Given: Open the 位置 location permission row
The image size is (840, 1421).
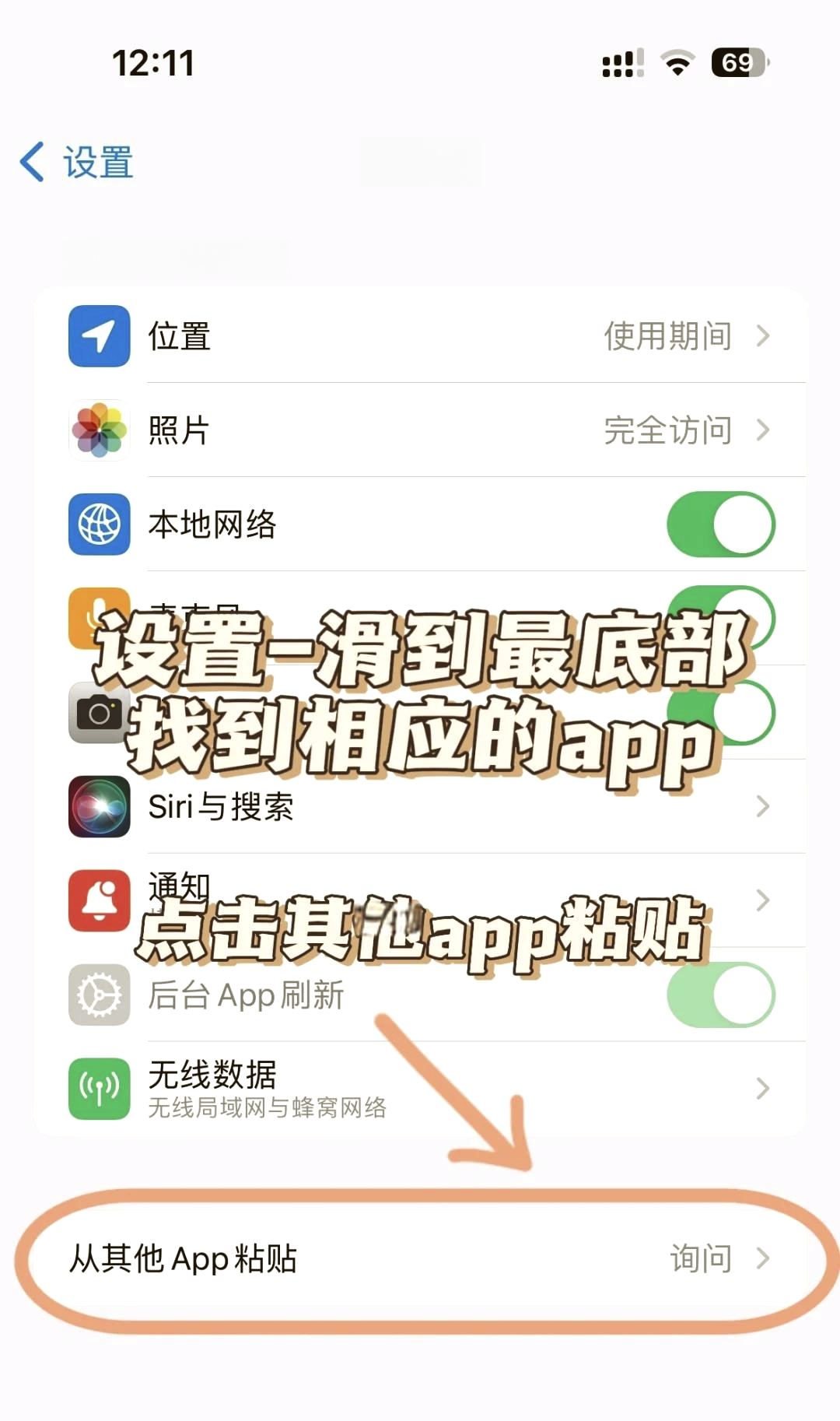Looking at the screenshot, I should [420, 336].
